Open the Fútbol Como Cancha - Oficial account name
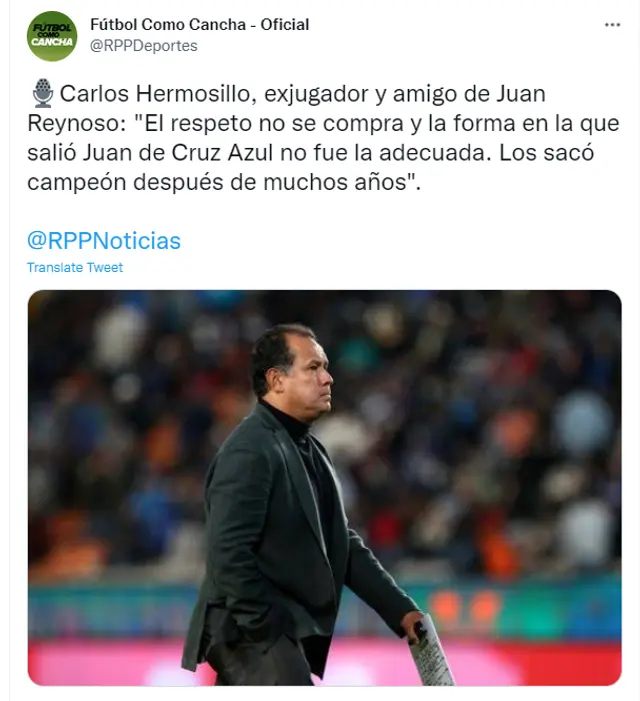The width and height of the screenshot is (640, 701). pyautogui.click(x=199, y=24)
